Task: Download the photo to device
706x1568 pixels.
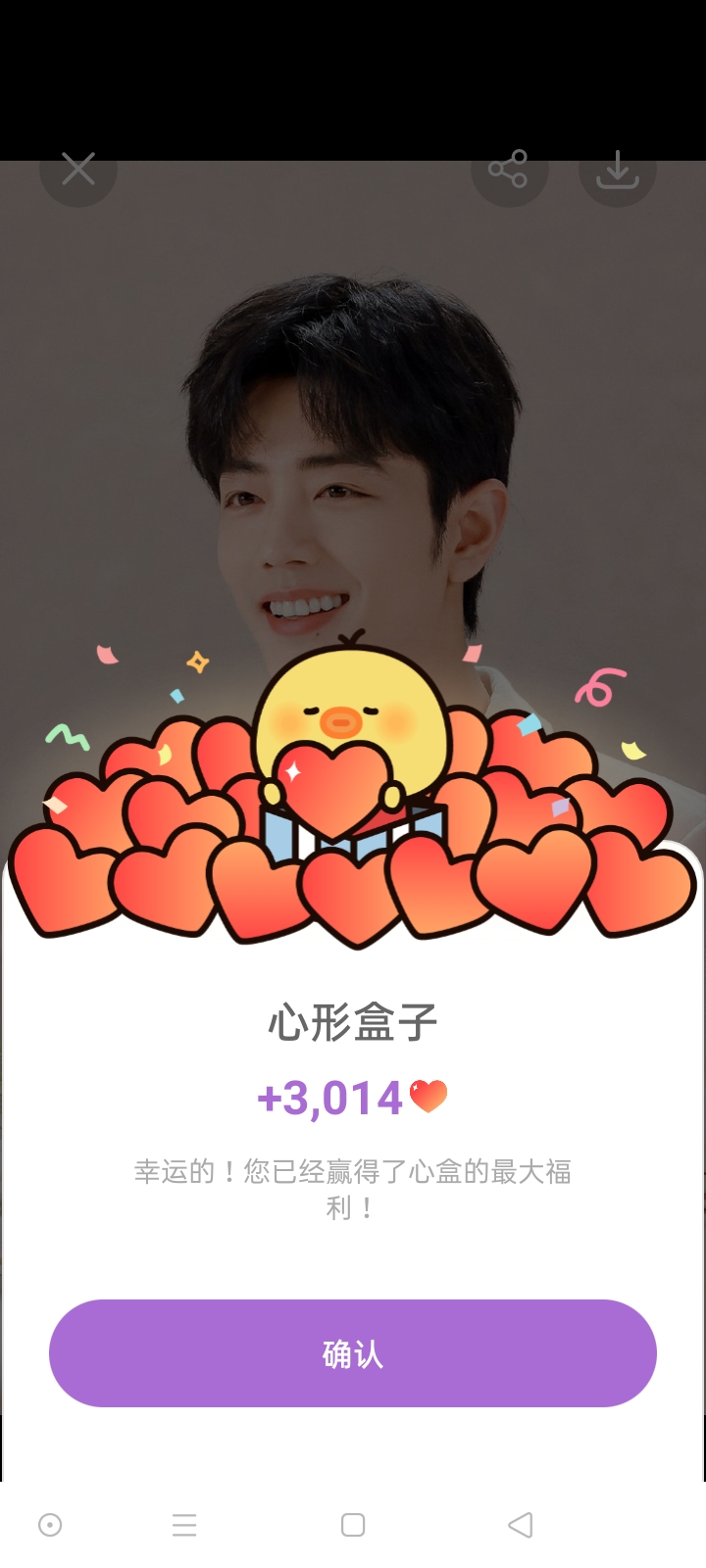Action: [617, 170]
